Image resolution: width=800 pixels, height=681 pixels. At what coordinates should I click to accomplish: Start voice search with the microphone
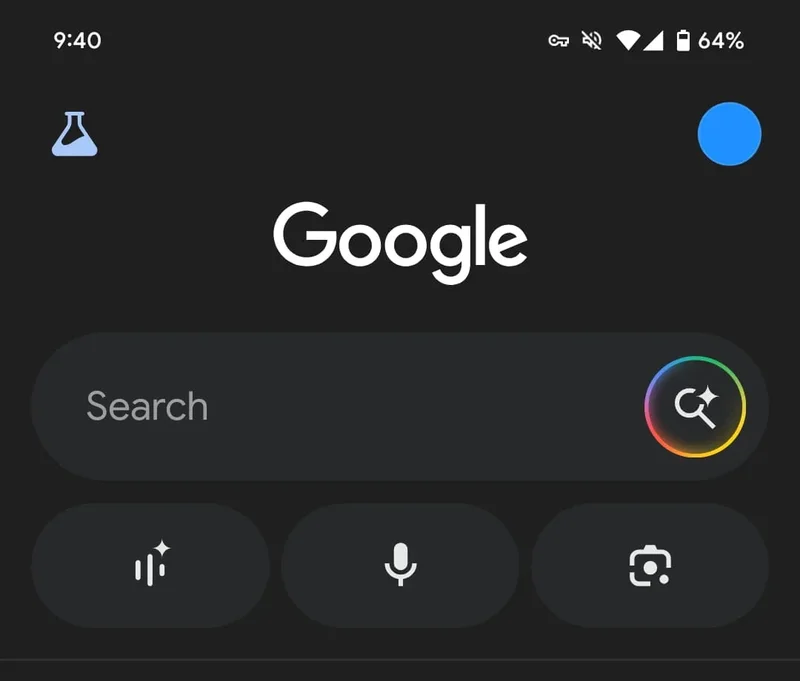(x=400, y=565)
